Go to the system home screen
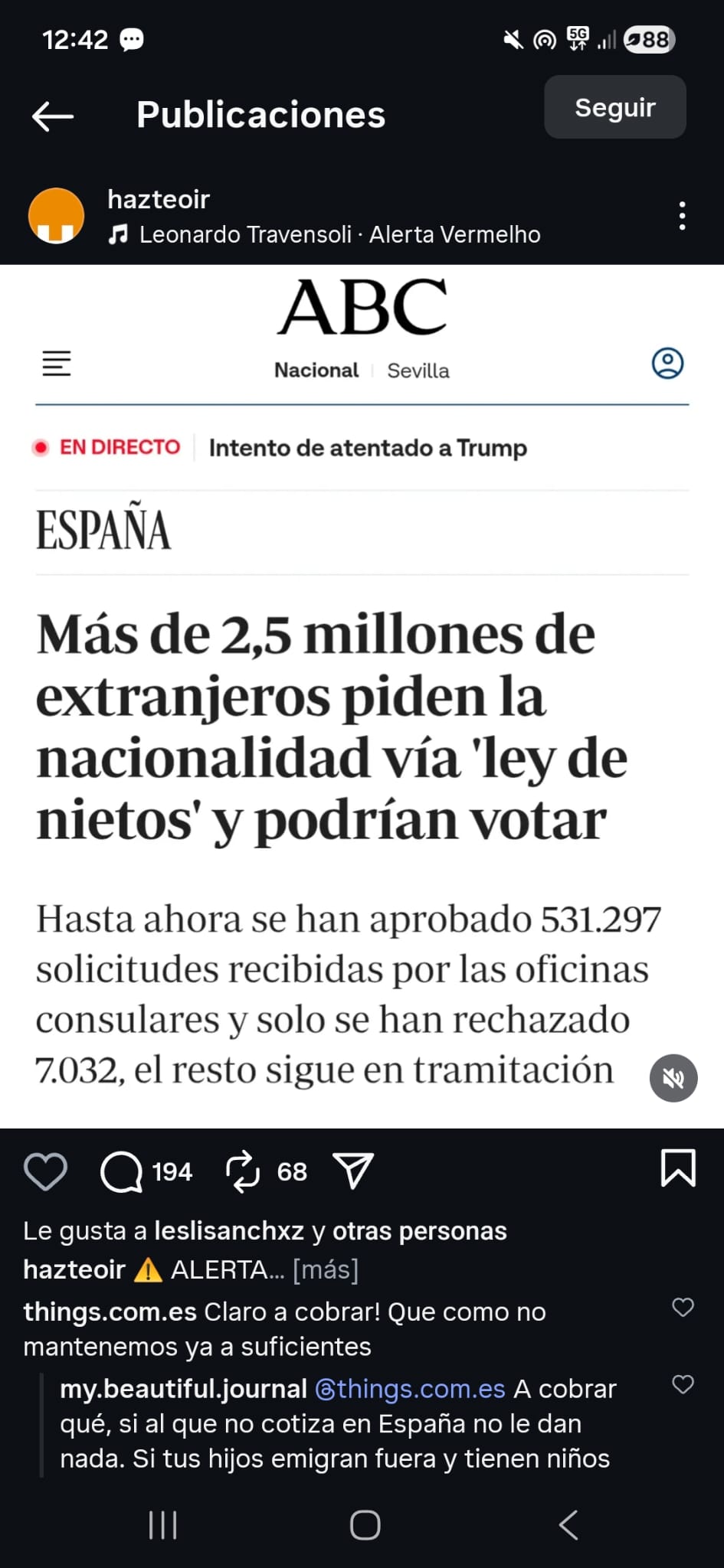The width and height of the screenshot is (724, 1568). (365, 1525)
